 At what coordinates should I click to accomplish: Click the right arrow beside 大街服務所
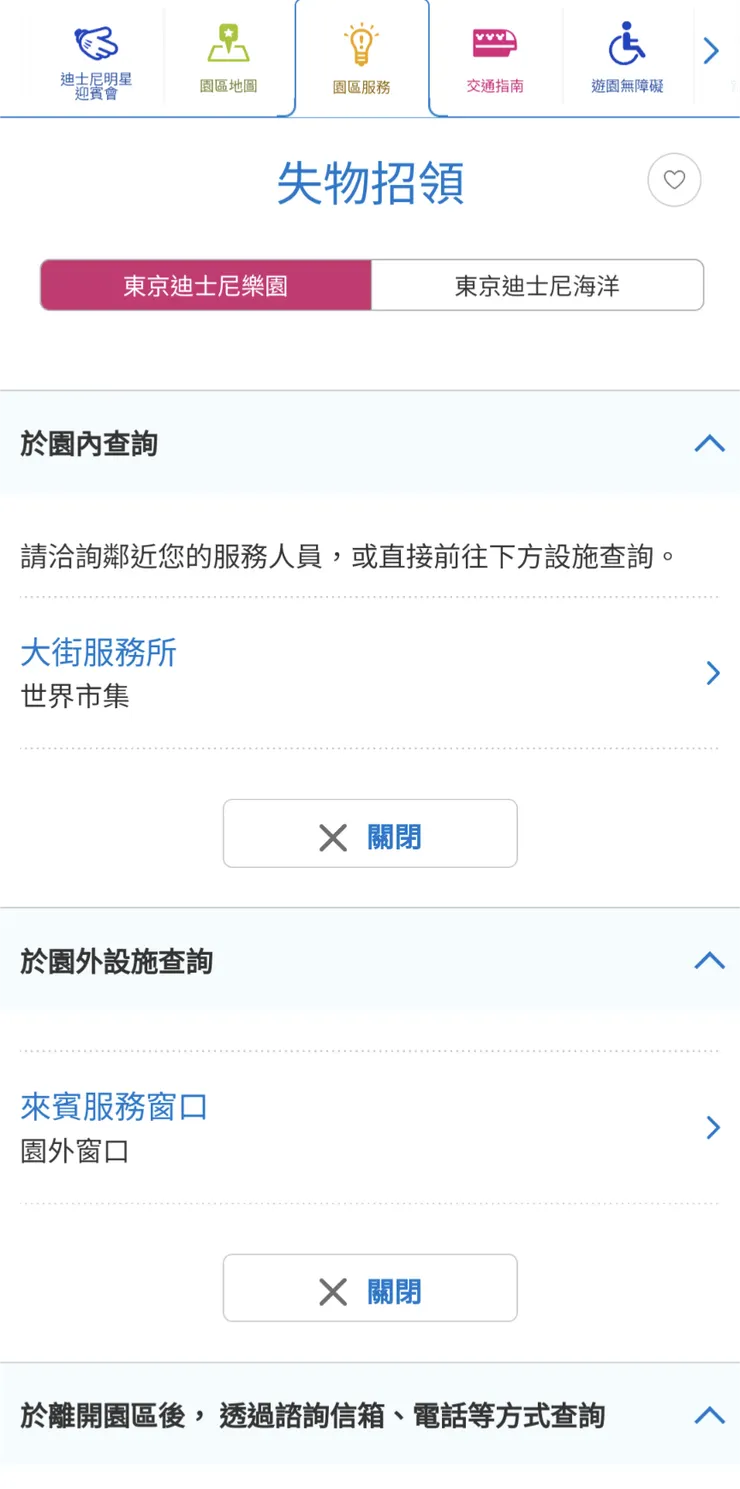point(712,673)
